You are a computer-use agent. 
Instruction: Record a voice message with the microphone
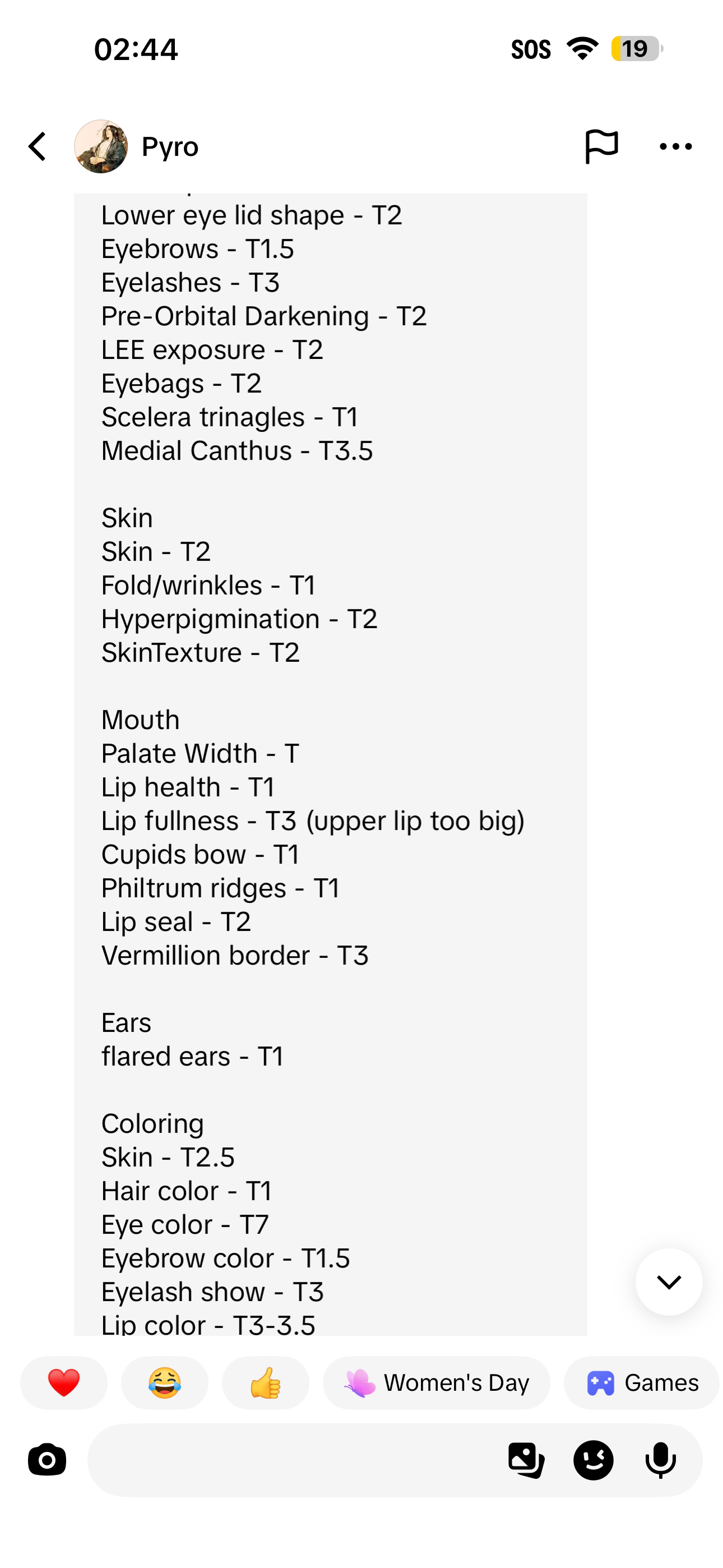(660, 1460)
